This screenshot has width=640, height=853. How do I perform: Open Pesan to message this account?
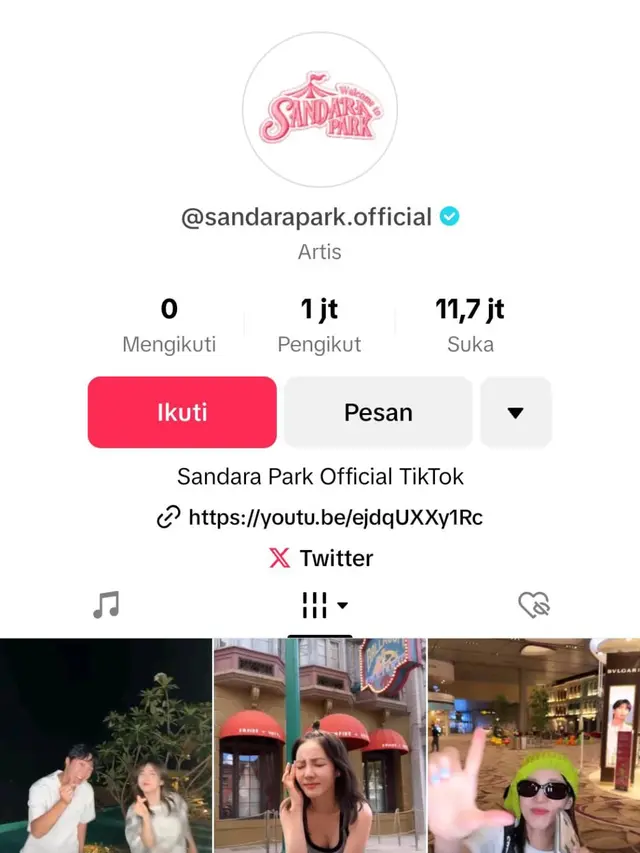[x=378, y=412]
